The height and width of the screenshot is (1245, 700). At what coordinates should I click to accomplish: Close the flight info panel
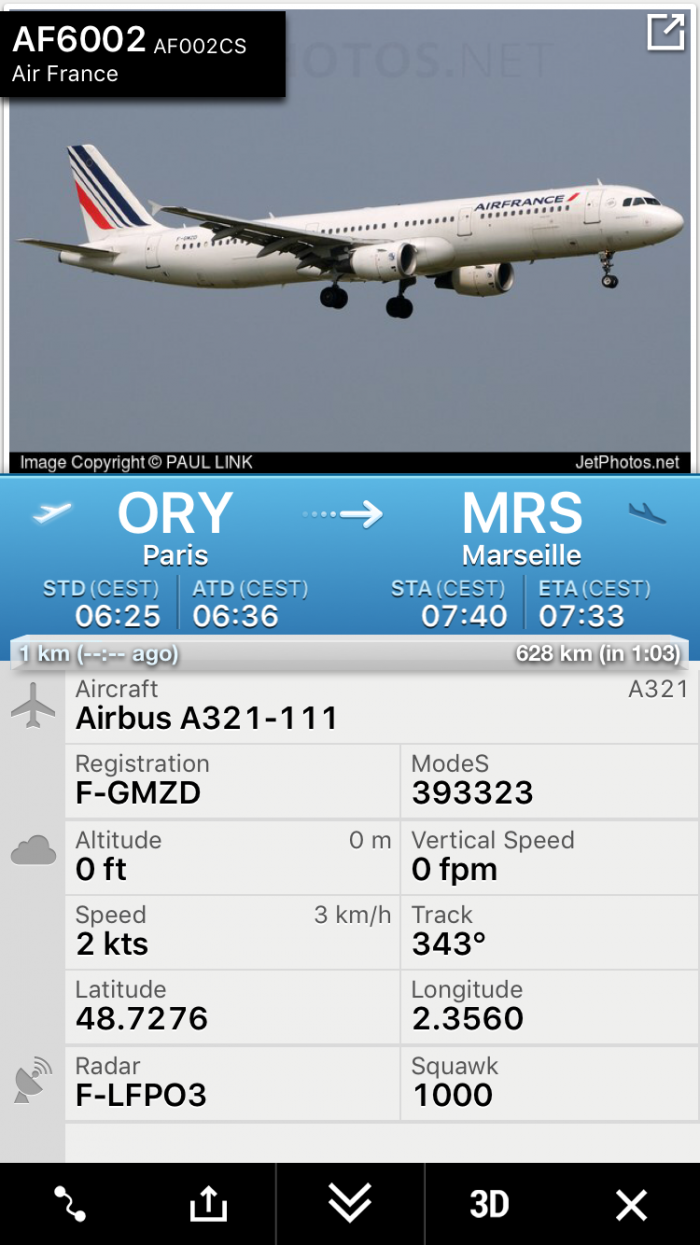tap(631, 1204)
